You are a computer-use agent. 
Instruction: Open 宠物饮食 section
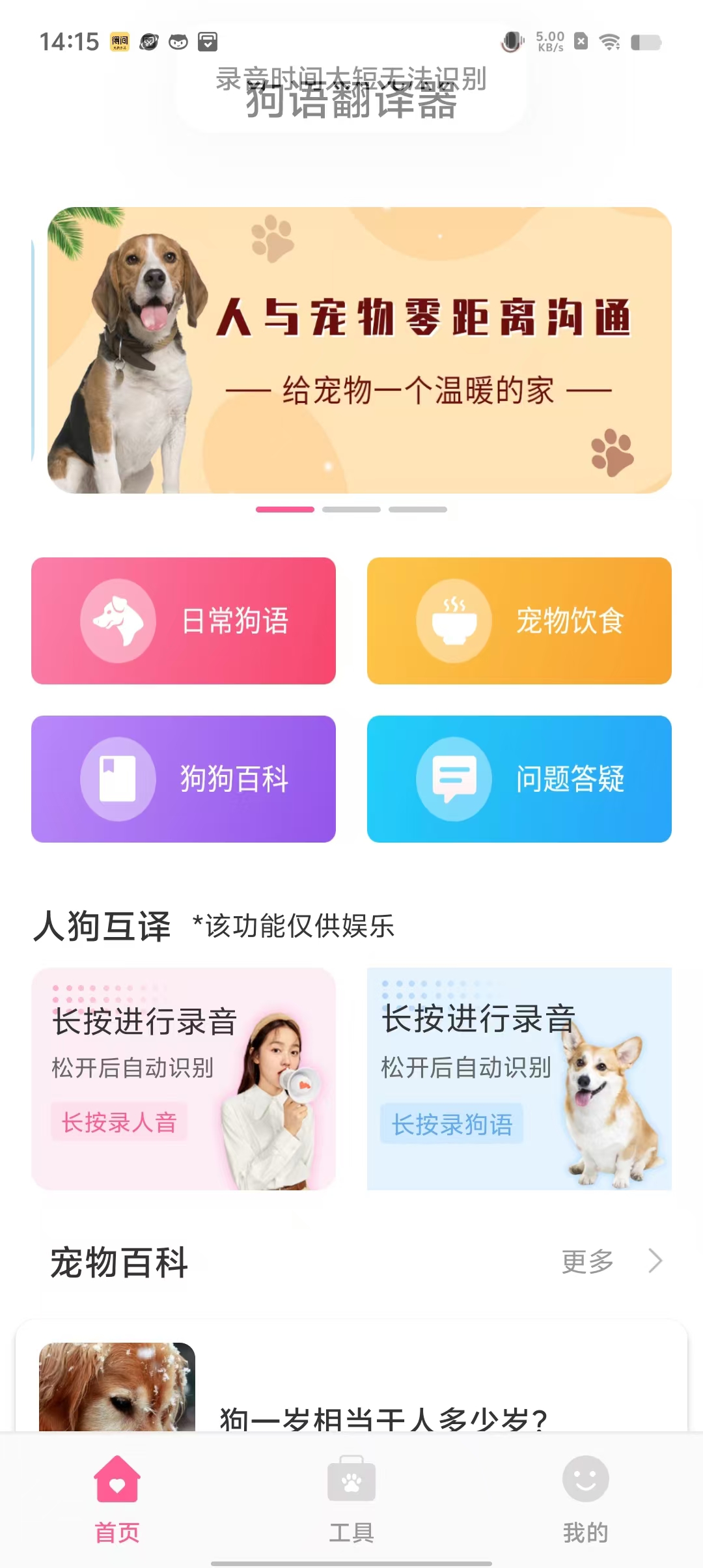point(519,621)
